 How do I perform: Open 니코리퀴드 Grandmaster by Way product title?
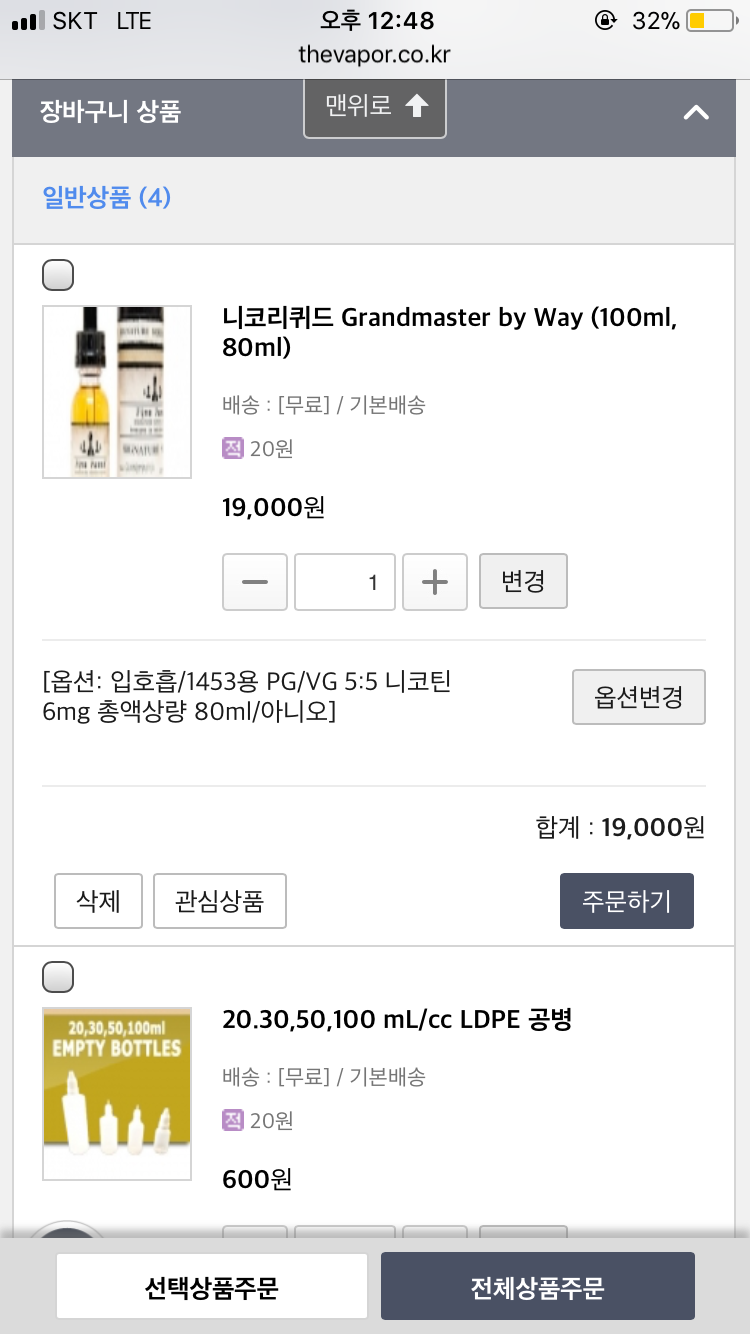coord(450,332)
